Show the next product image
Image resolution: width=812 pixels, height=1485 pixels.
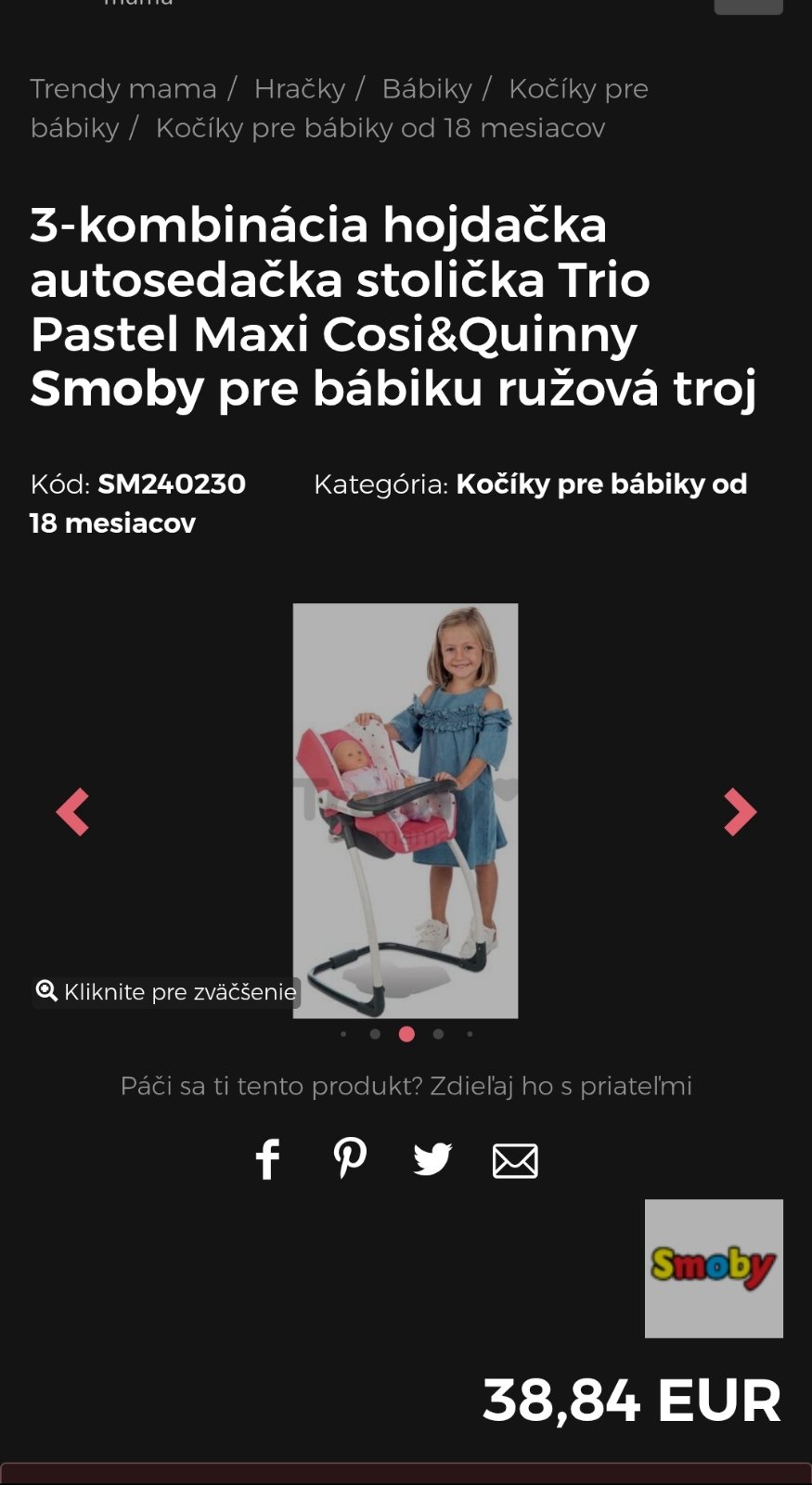[740, 812]
